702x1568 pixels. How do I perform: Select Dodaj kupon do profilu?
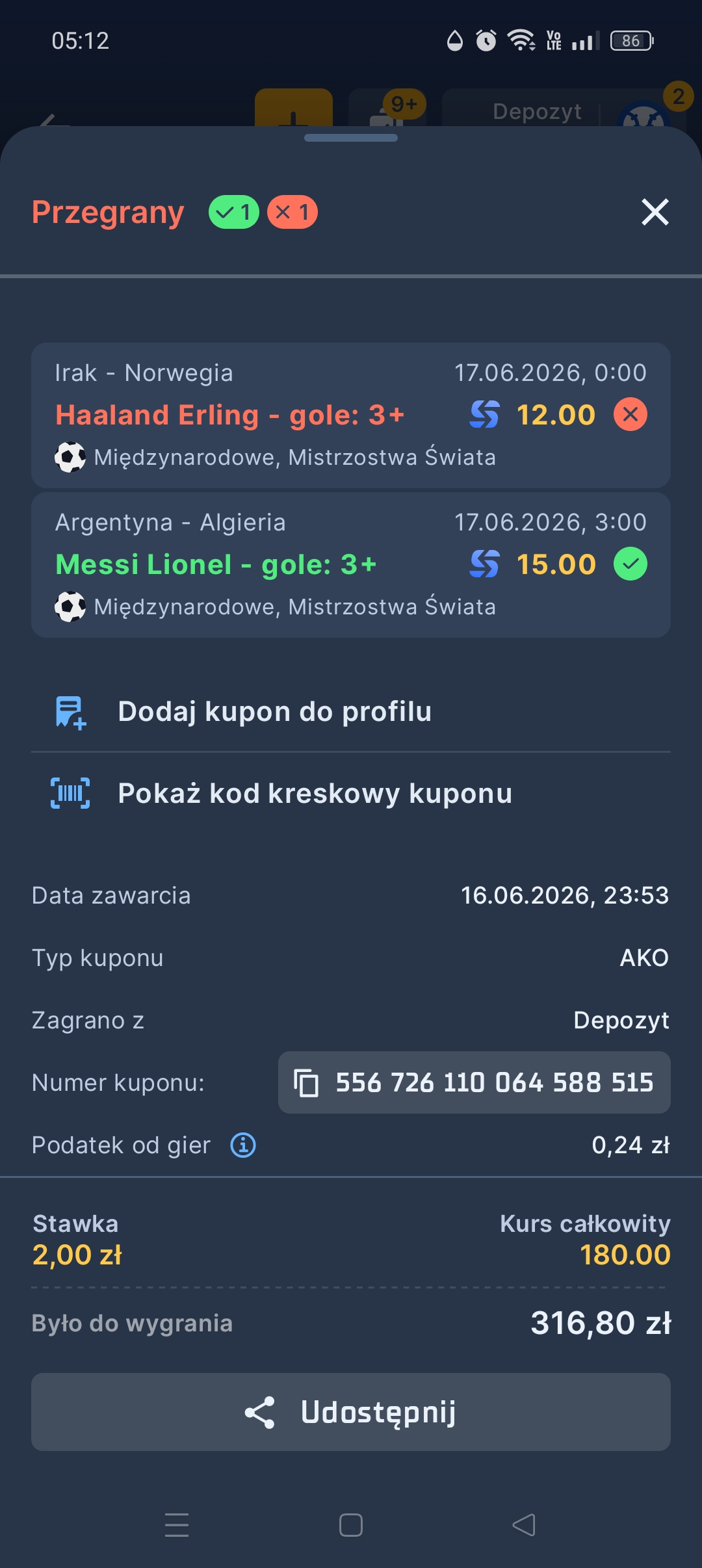click(x=351, y=712)
